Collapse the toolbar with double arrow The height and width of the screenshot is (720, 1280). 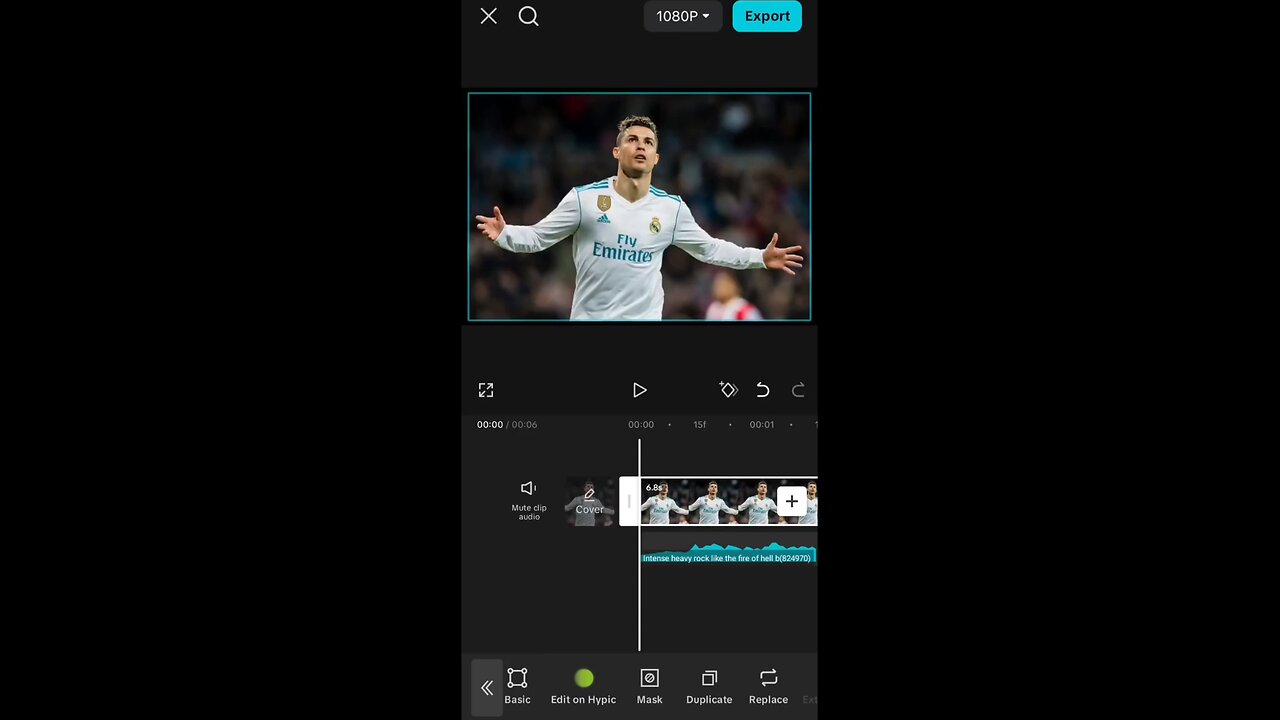tap(487, 688)
